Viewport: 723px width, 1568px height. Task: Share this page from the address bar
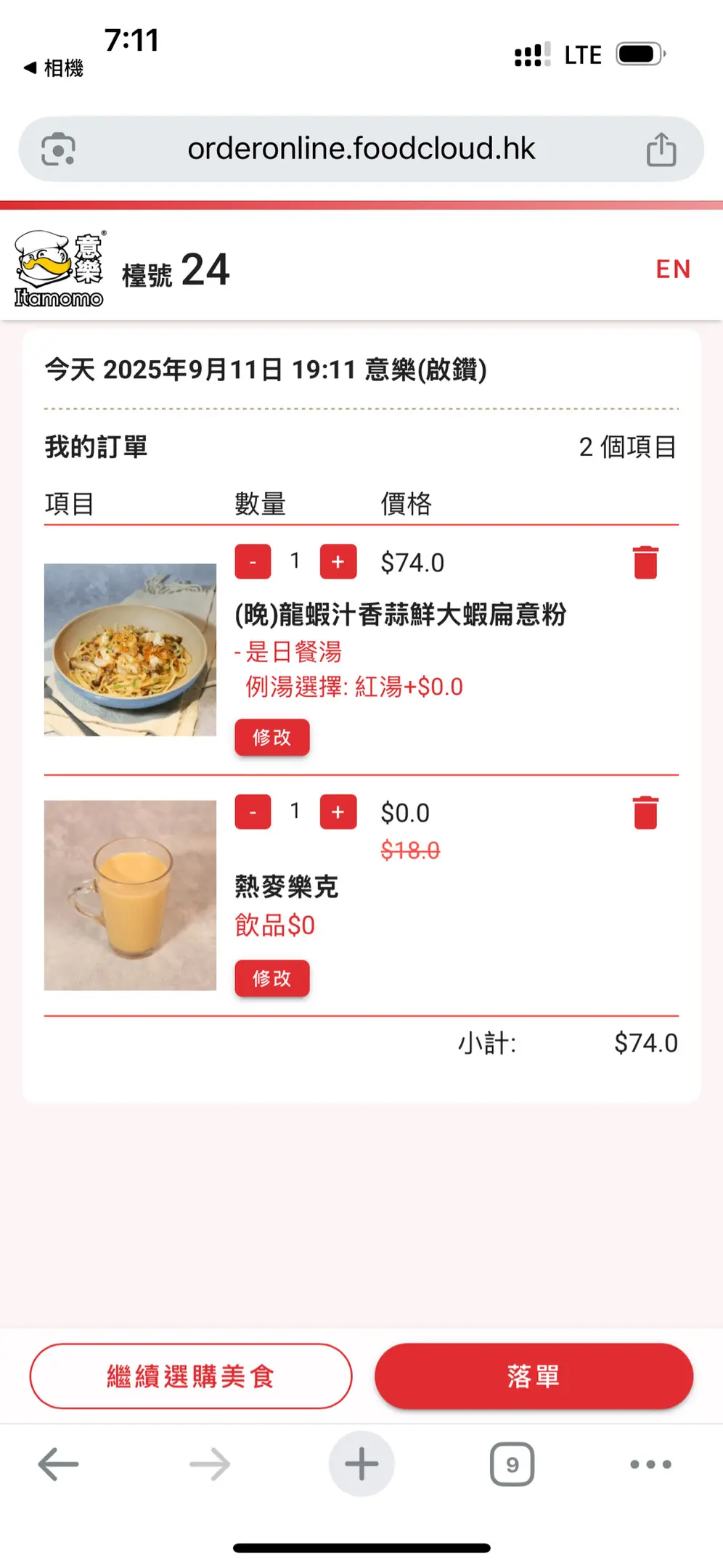click(661, 150)
